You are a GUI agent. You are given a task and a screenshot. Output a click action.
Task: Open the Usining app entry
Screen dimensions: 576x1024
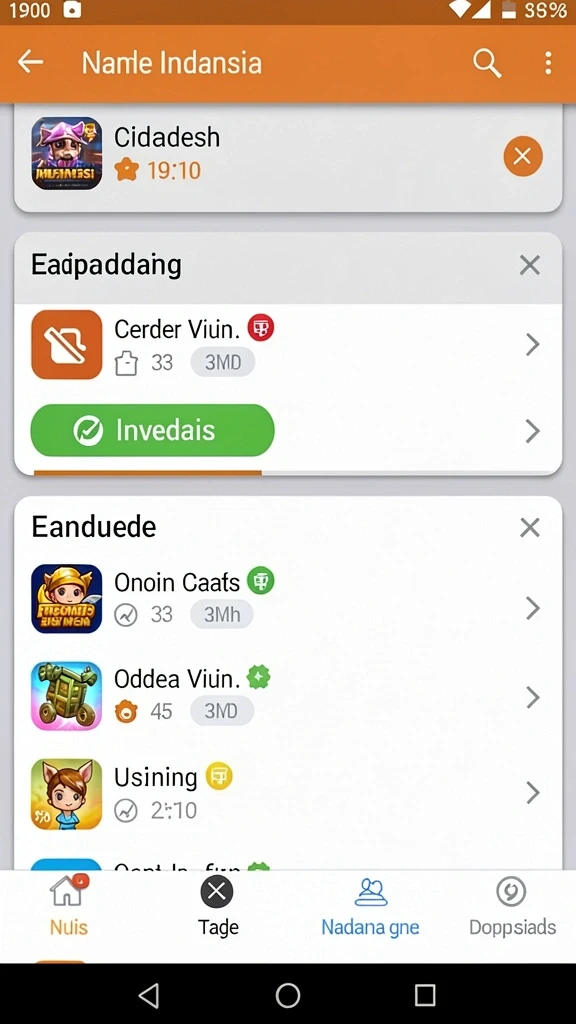288,793
